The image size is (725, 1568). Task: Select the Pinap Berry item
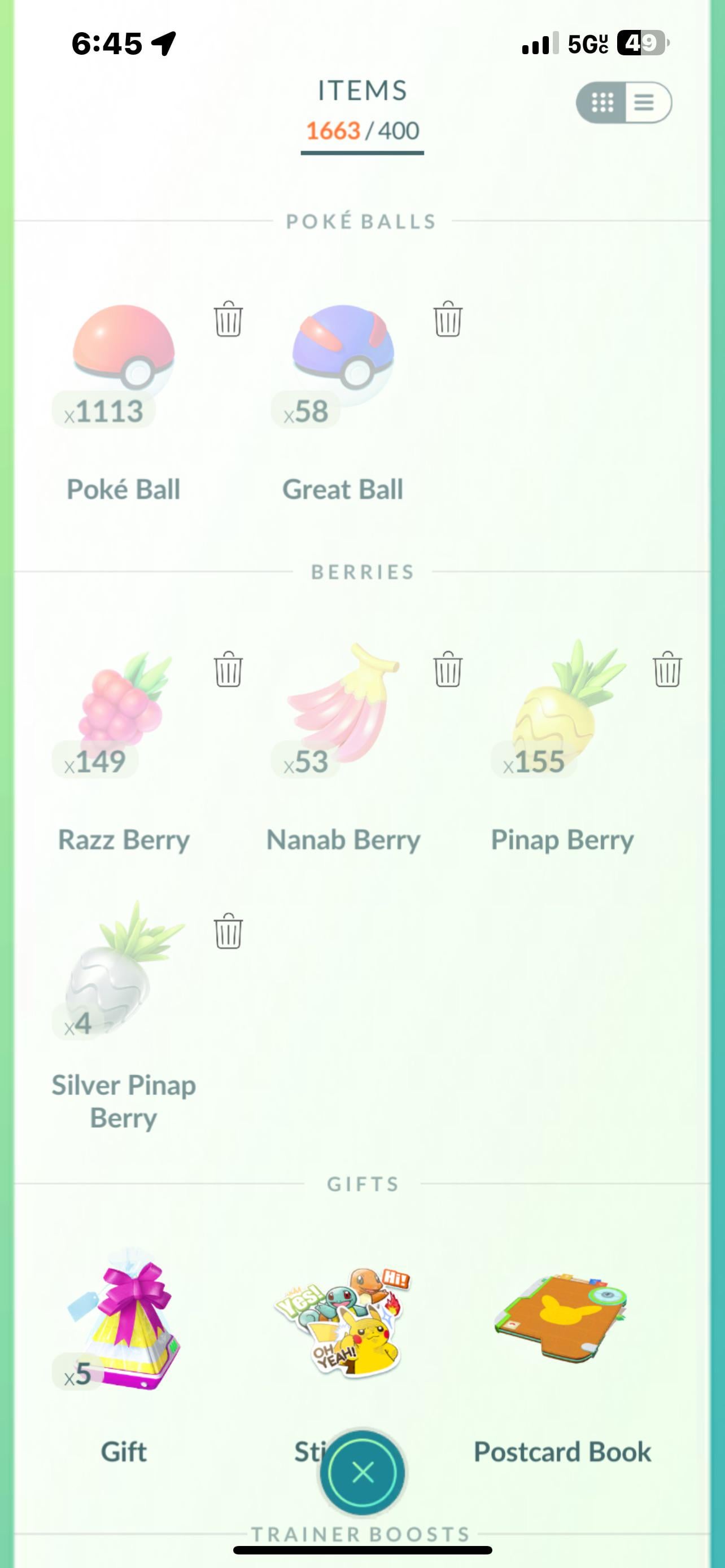[x=562, y=700]
